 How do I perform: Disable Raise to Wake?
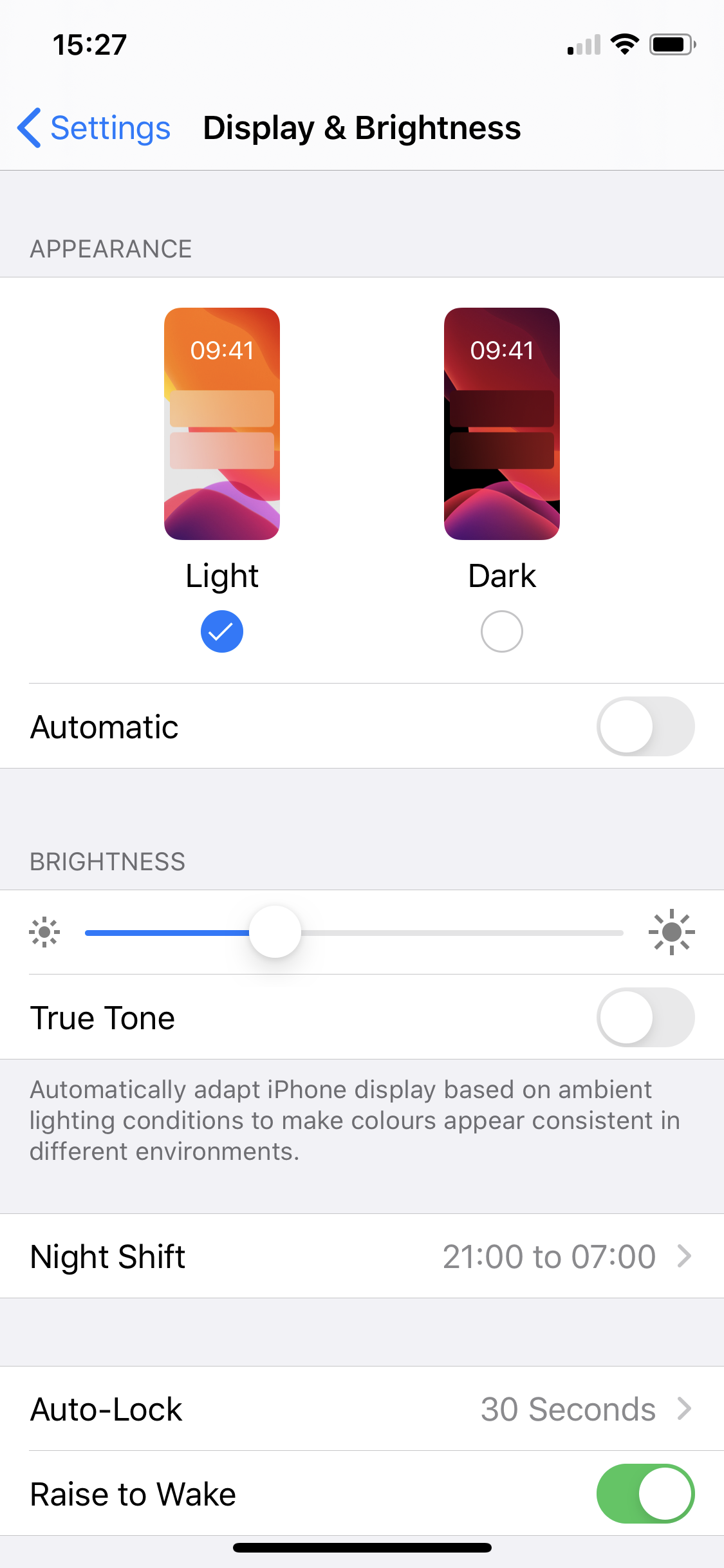[645, 1493]
